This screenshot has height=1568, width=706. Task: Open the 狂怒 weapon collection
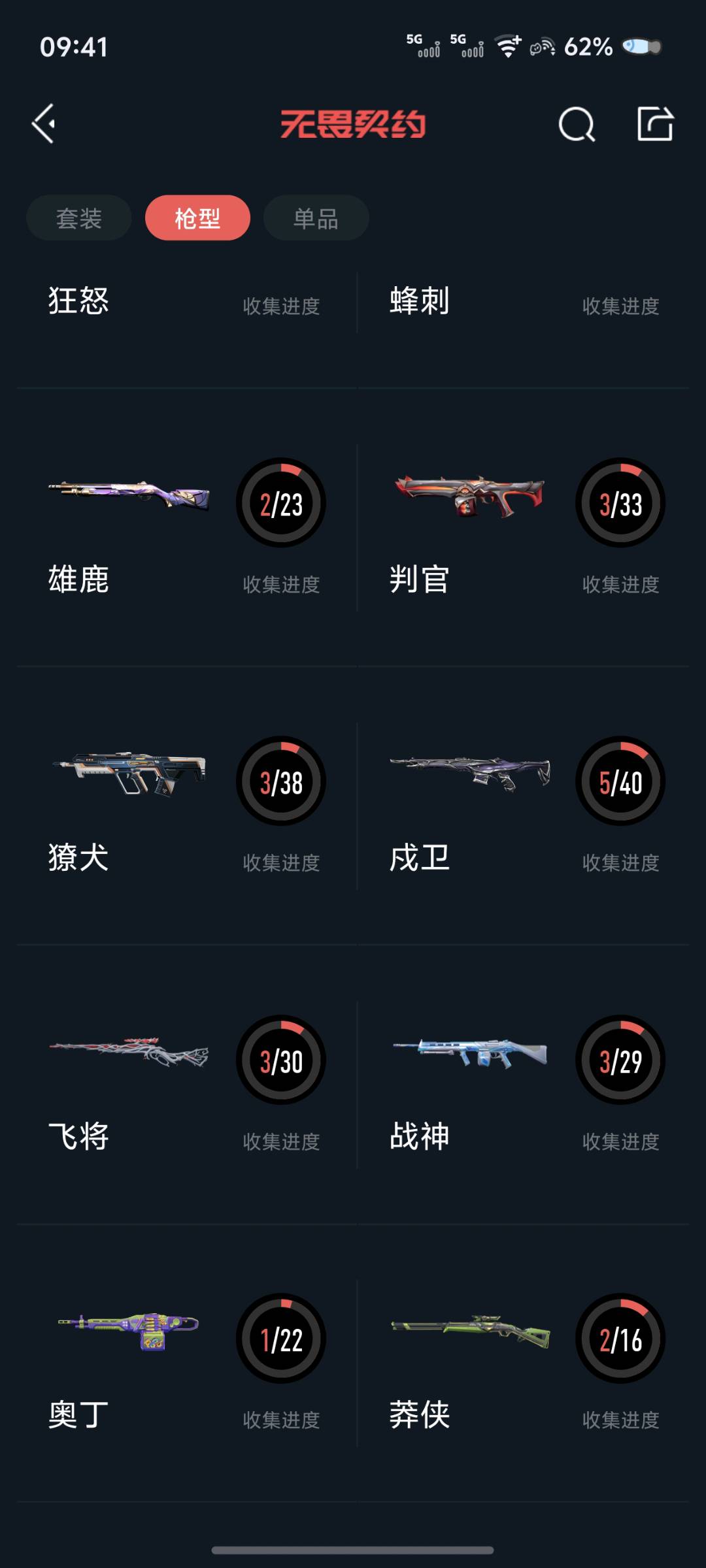[x=186, y=304]
